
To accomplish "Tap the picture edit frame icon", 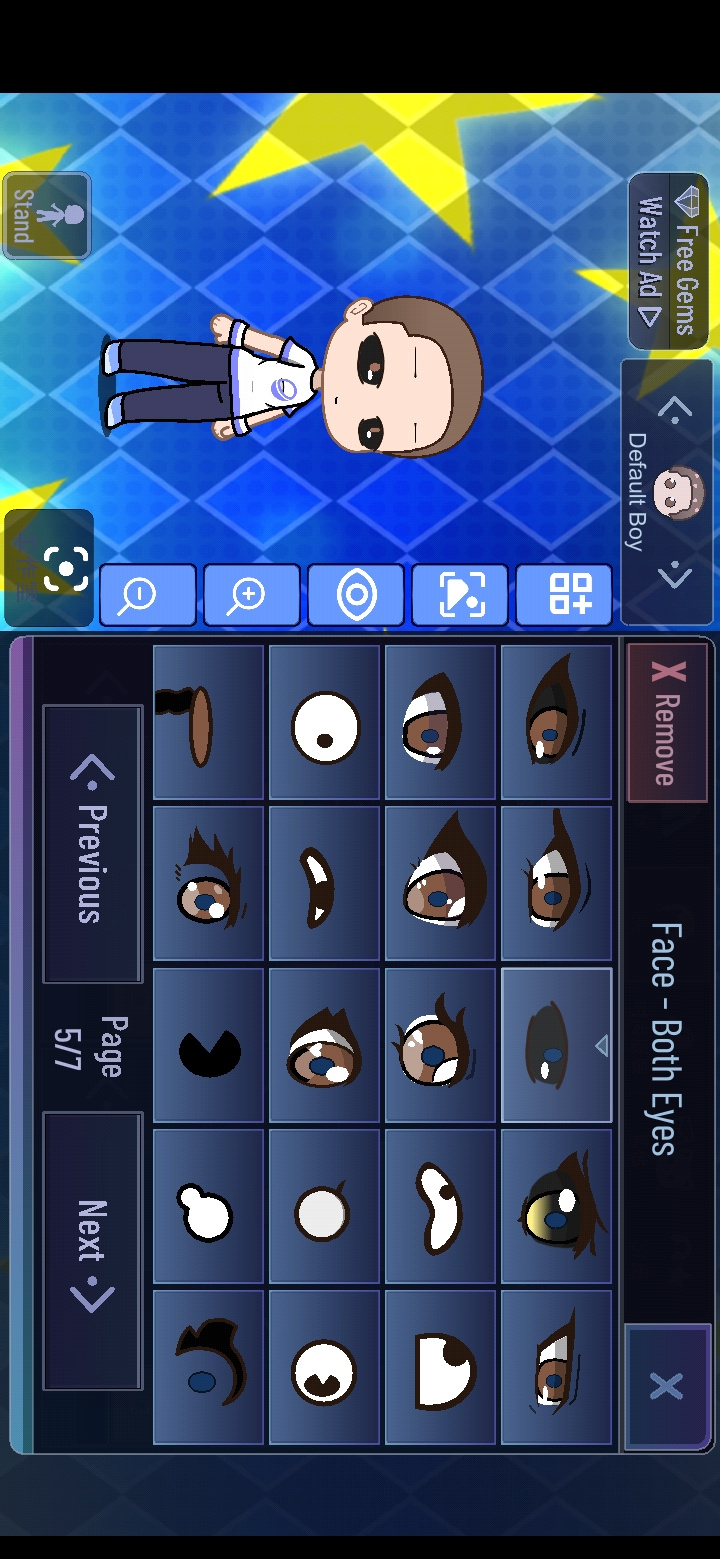I will [460, 595].
